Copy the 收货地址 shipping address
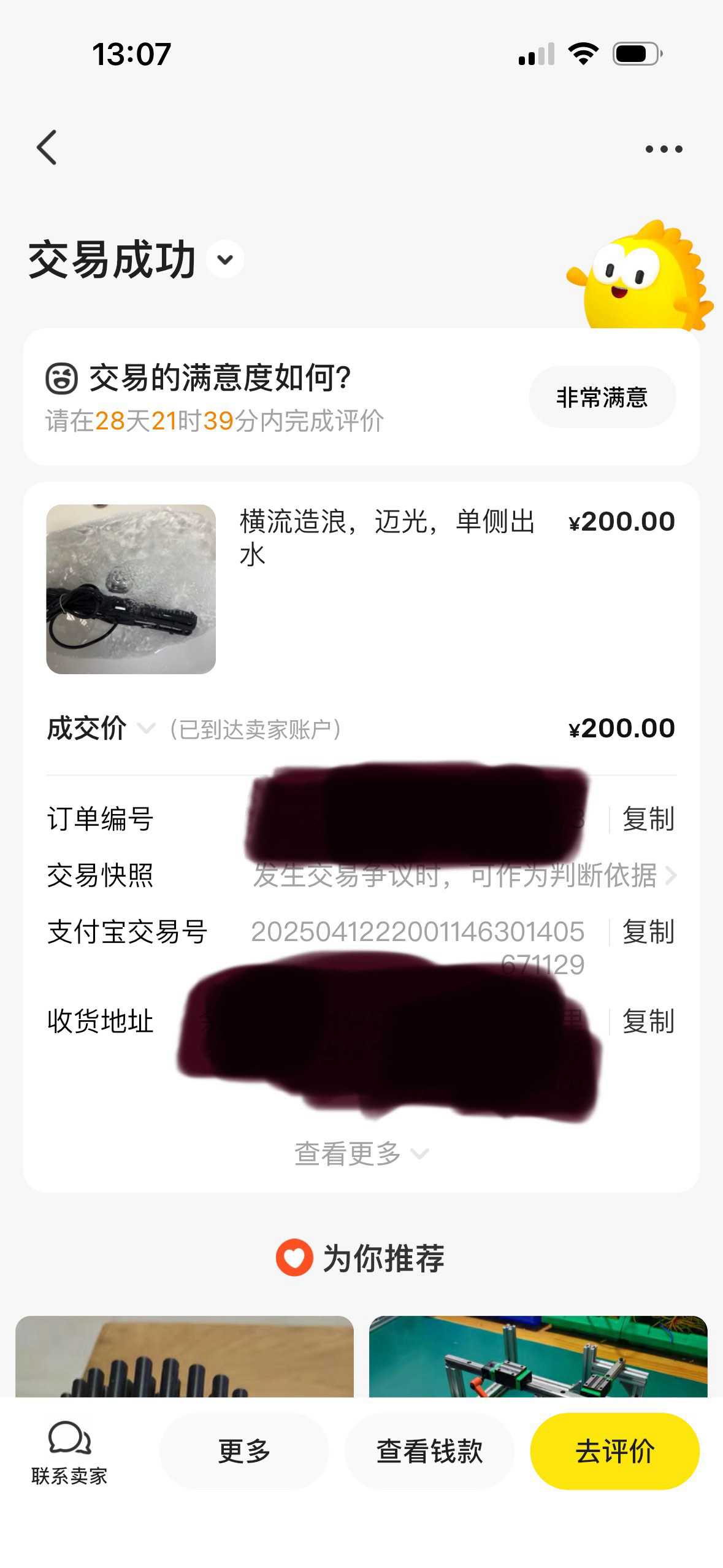The width and height of the screenshot is (723, 1568). 648,1021
